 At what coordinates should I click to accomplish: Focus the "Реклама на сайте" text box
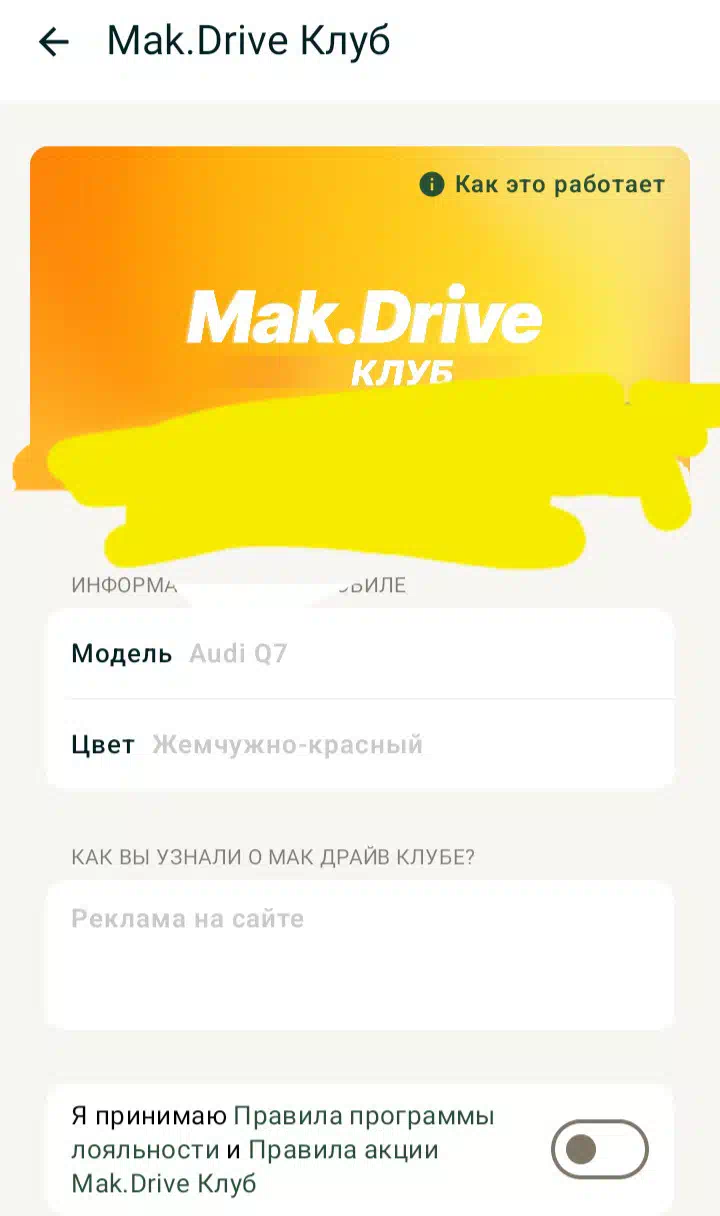(x=360, y=955)
